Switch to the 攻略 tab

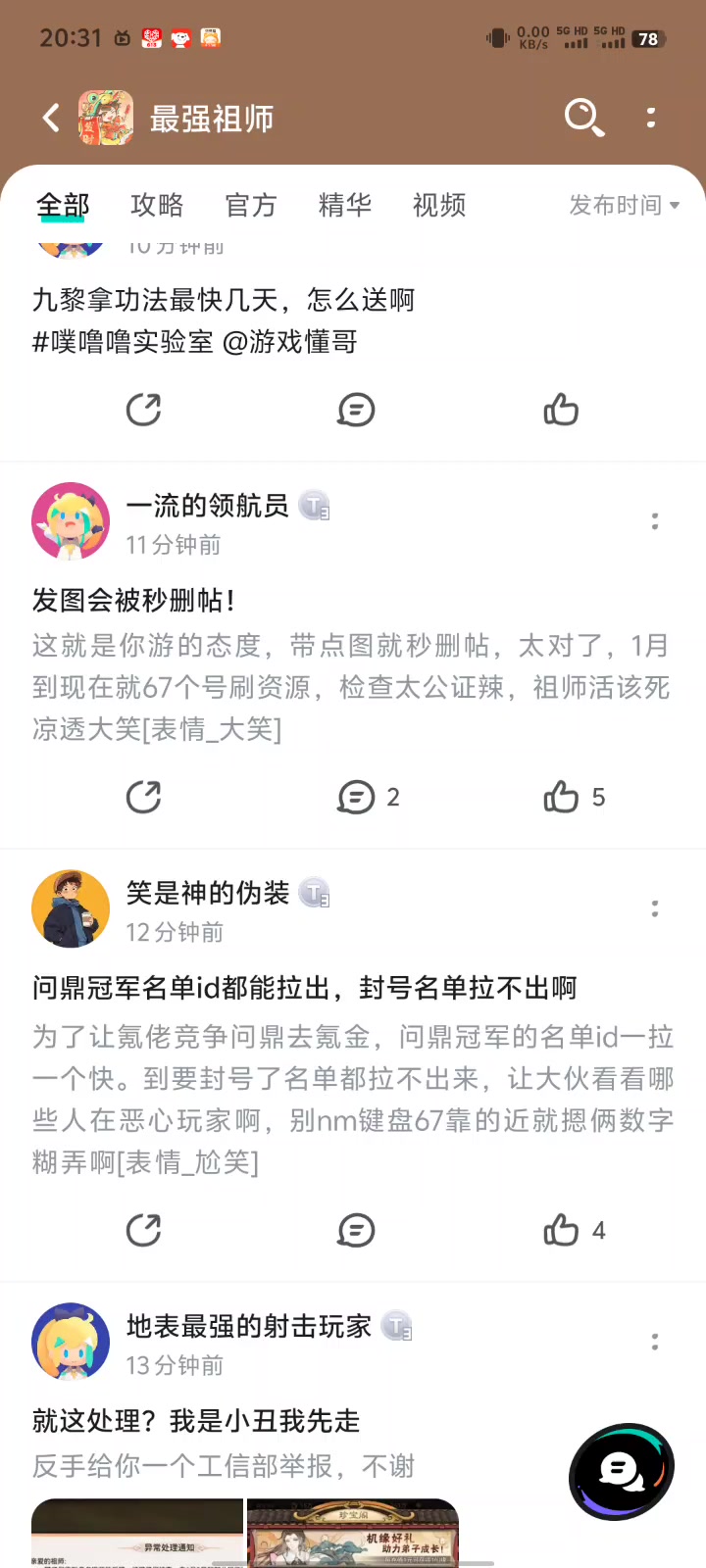coord(157,205)
